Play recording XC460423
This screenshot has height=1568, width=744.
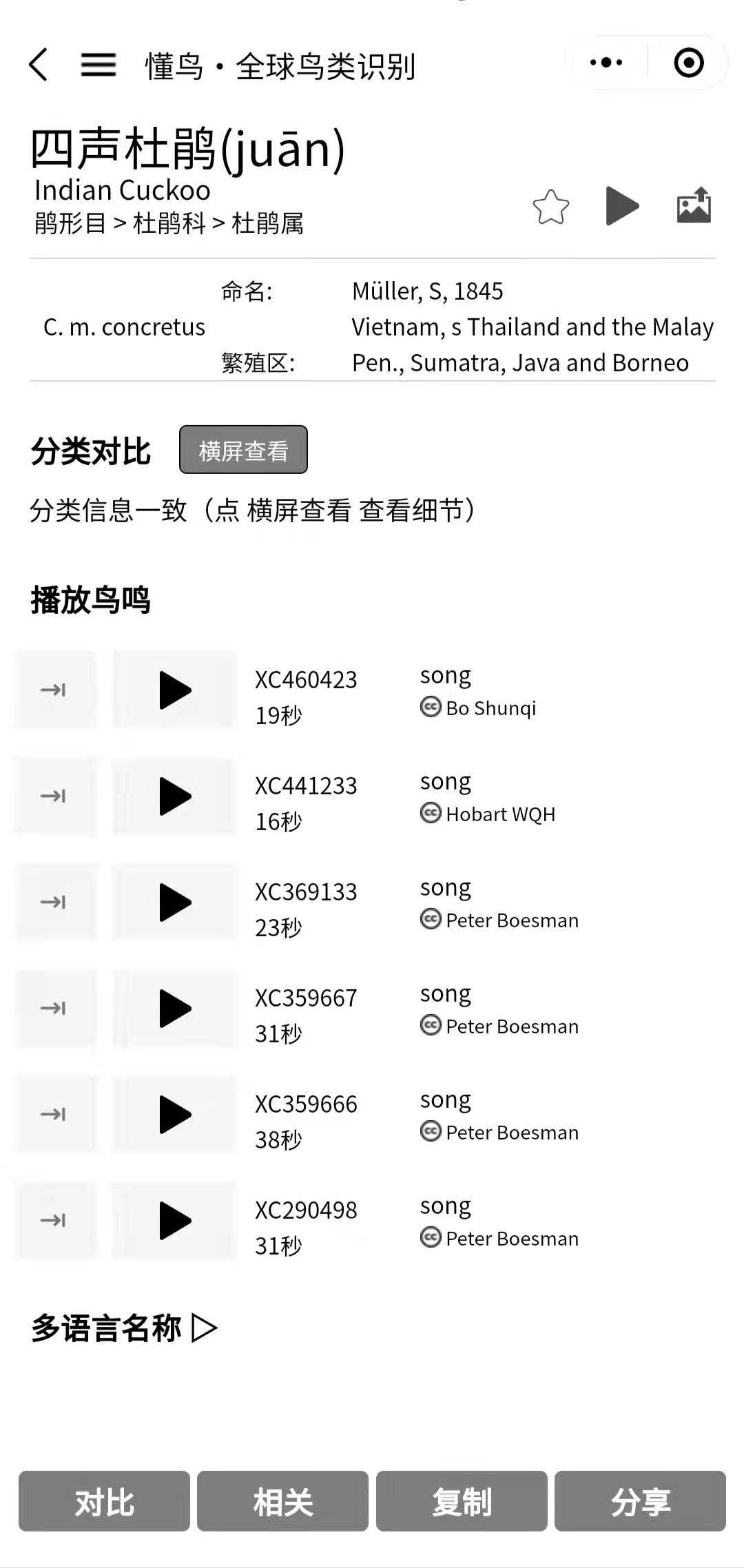(175, 690)
